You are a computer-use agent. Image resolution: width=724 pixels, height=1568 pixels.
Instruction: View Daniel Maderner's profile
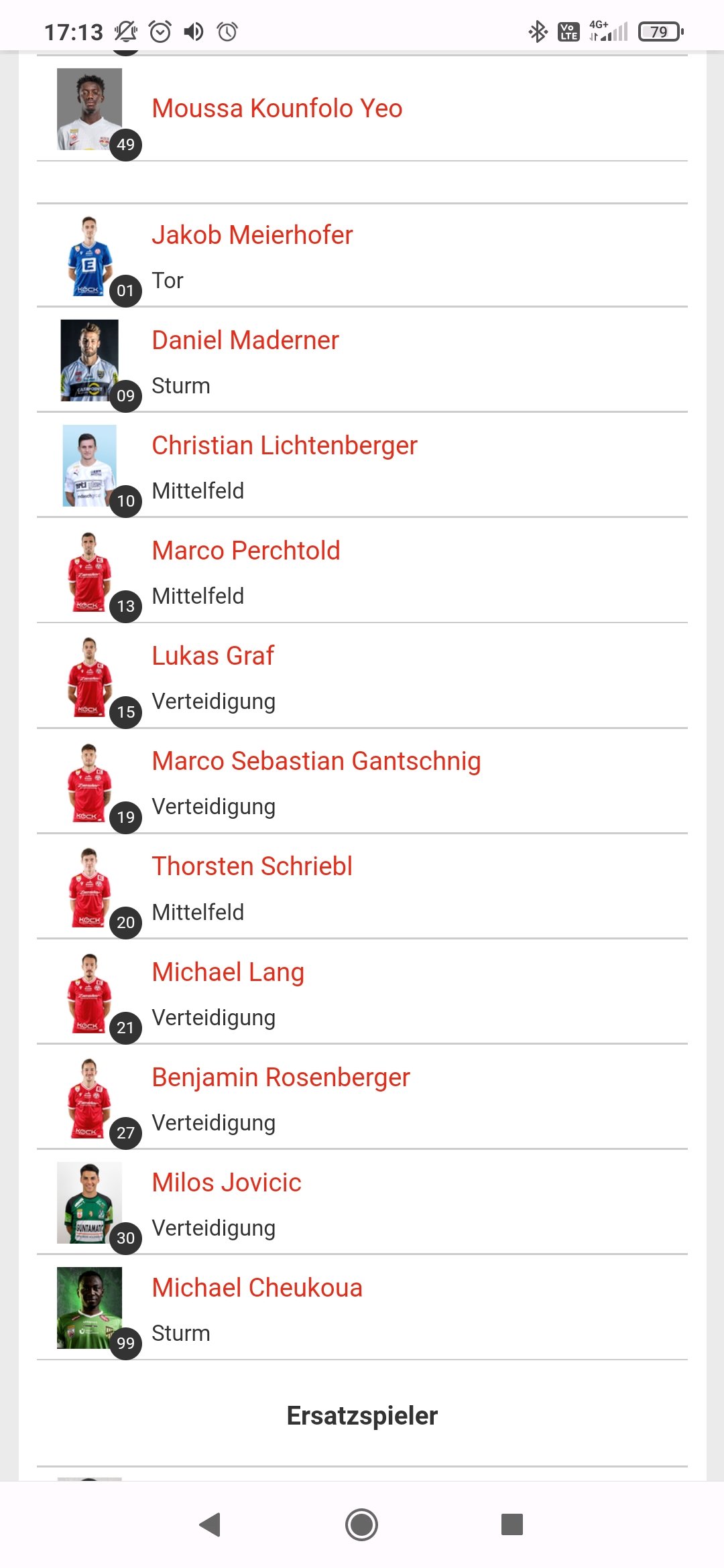[245, 340]
